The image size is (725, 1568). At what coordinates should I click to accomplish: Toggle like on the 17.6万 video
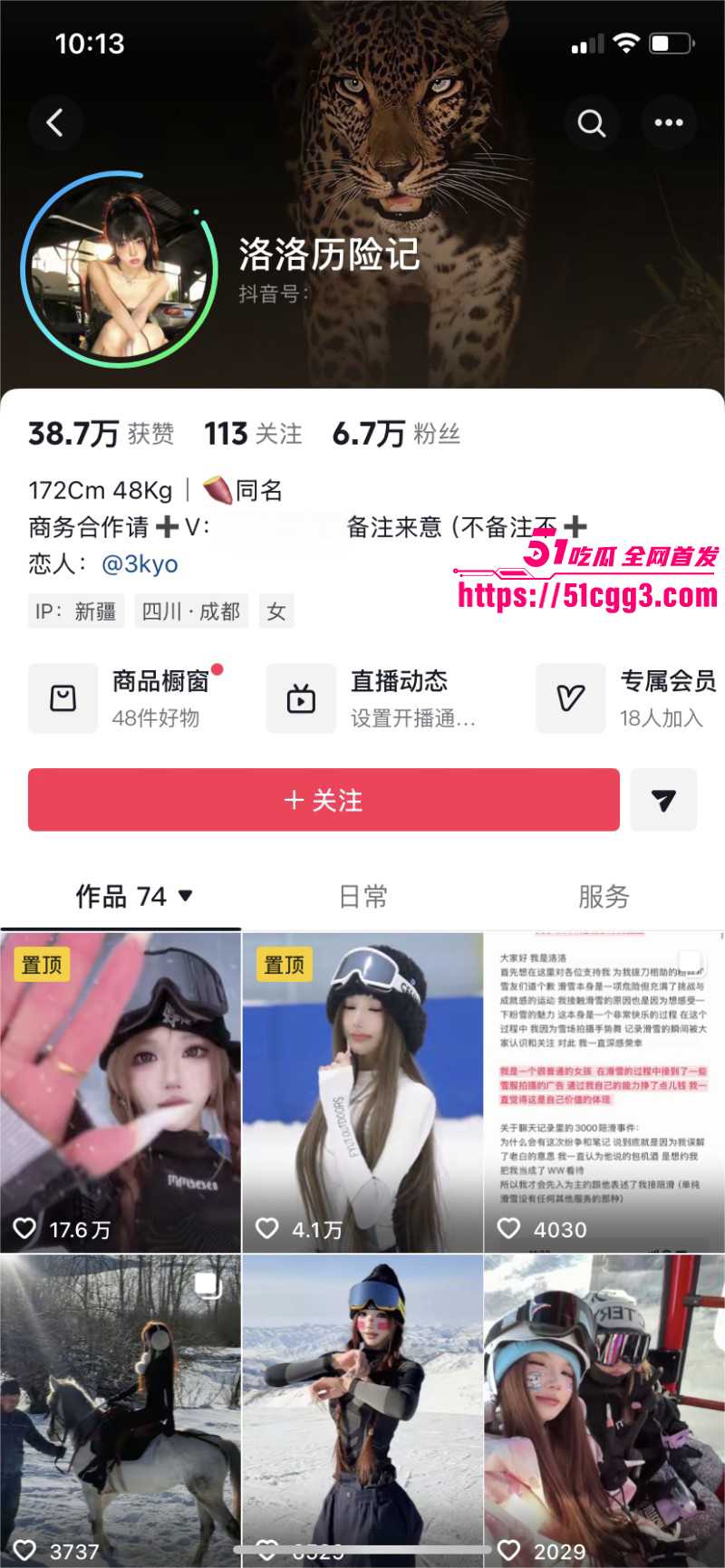(27, 1229)
